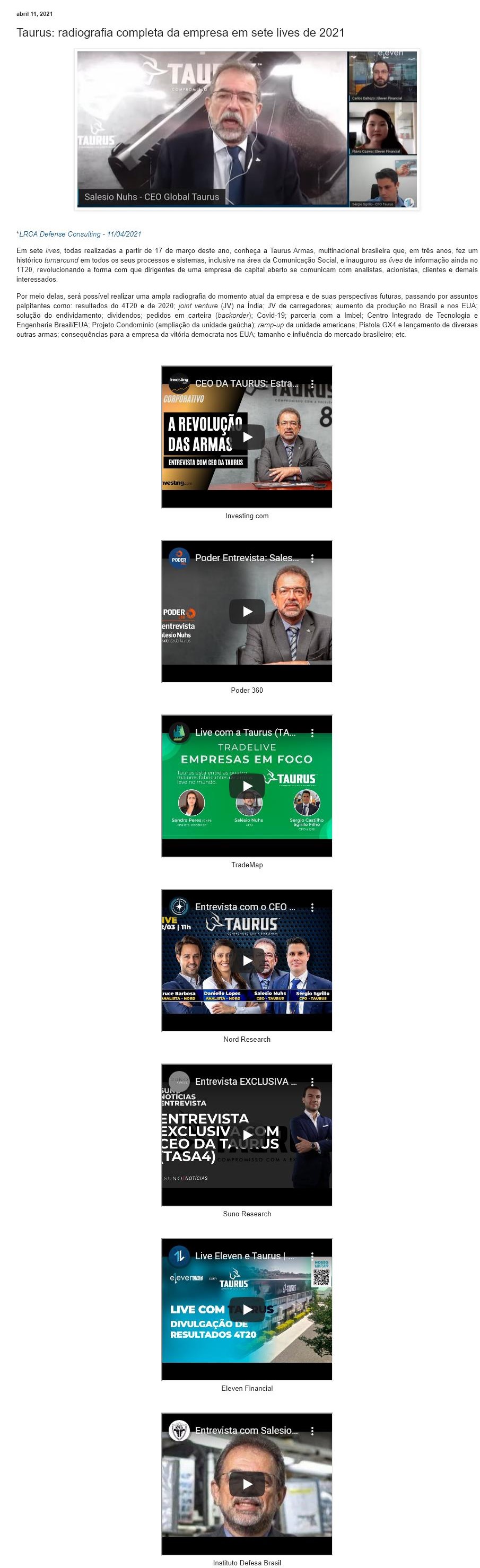This screenshot has width=480, height=1568.
Task: Play the Poder Entrevista video
Action: click(x=247, y=611)
